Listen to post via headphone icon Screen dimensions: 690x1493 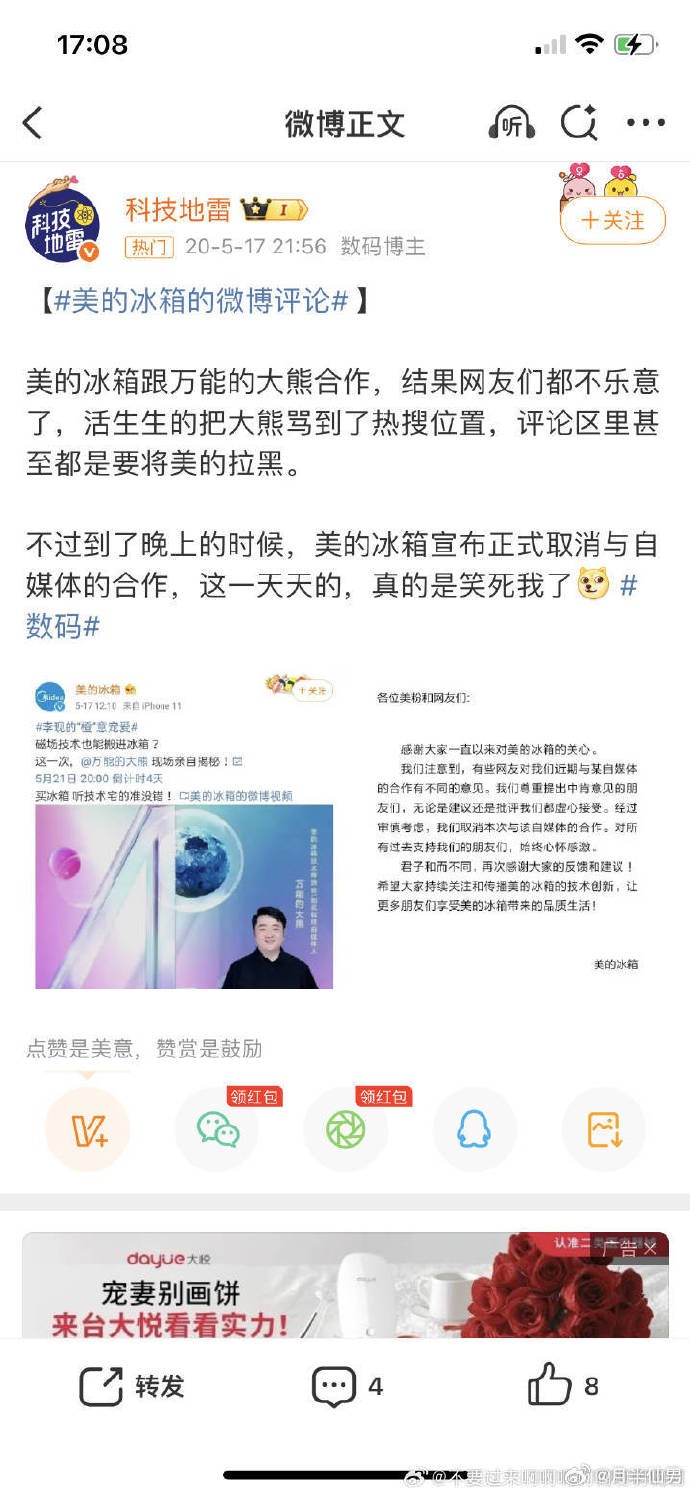(511, 123)
